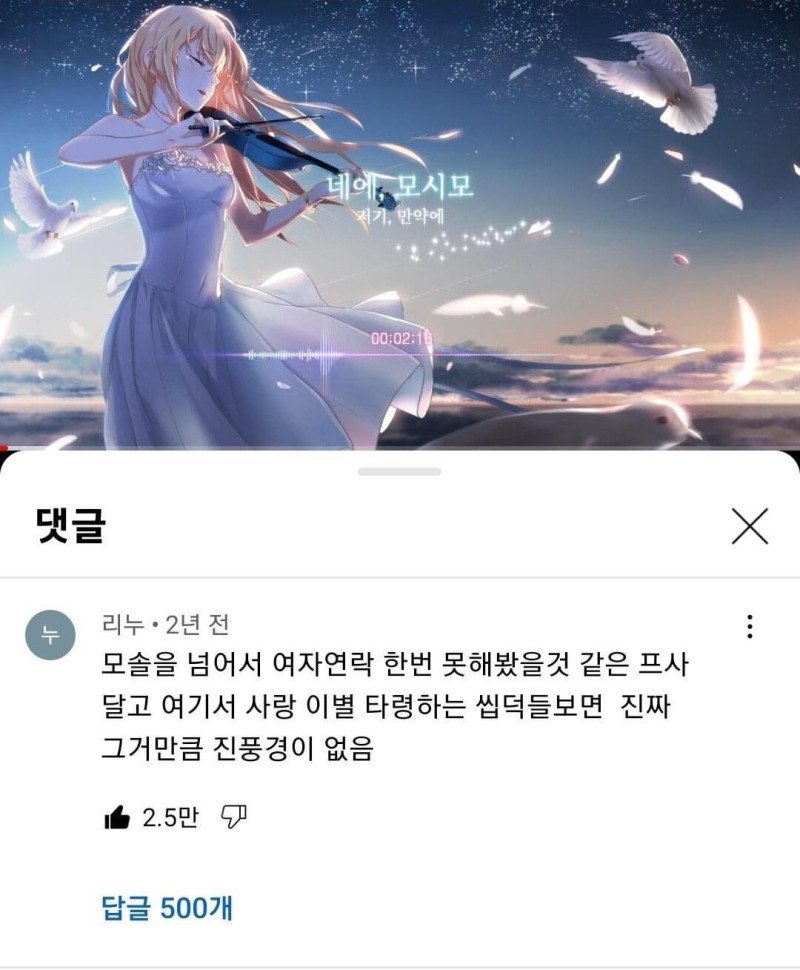Like 리누's comment
Screen dimensions: 800x970
tap(117, 818)
